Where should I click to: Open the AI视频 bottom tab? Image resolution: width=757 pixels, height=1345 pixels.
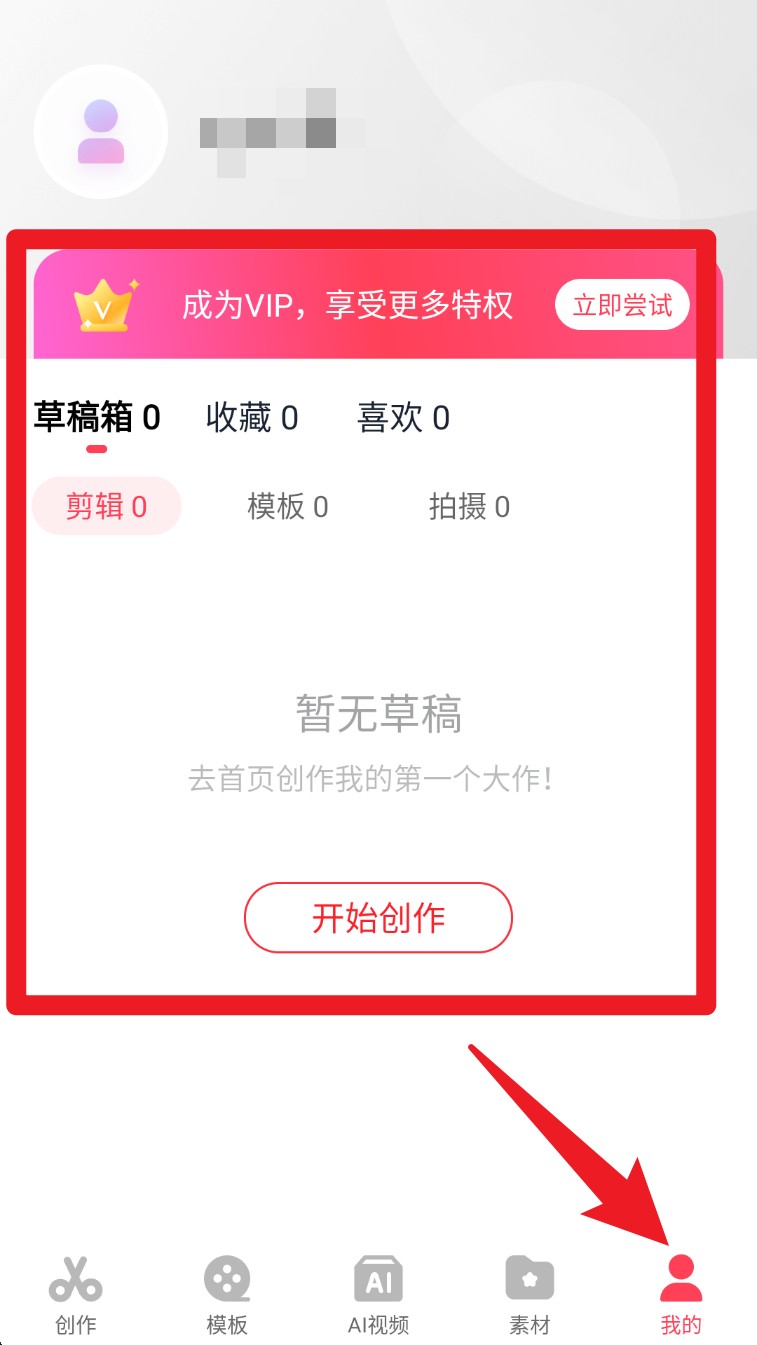(378, 1295)
